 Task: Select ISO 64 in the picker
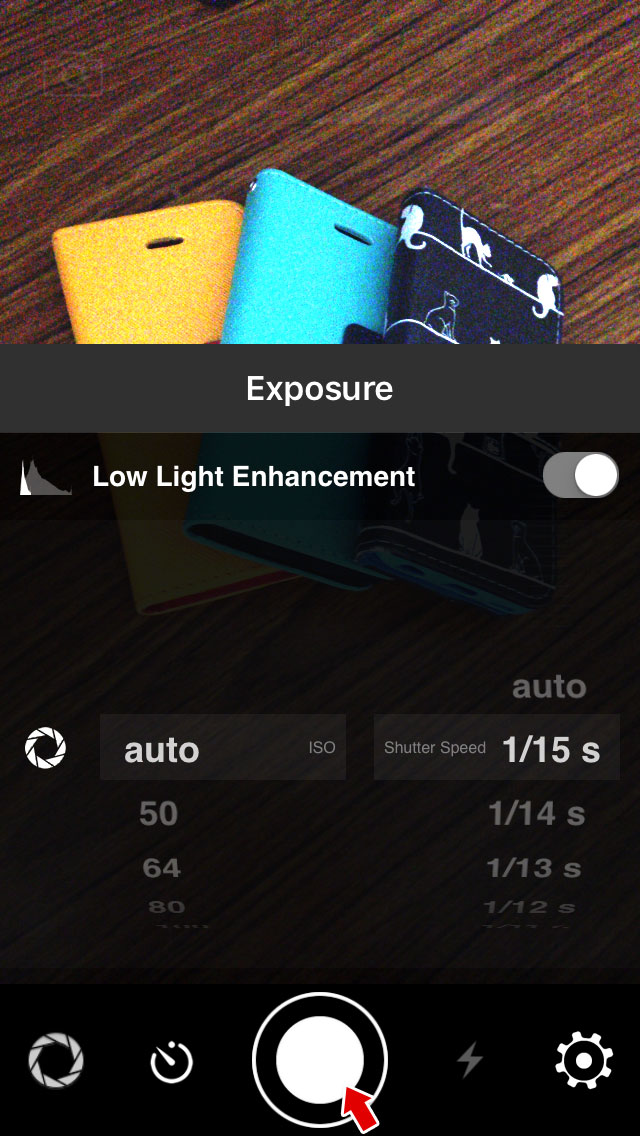(x=161, y=867)
